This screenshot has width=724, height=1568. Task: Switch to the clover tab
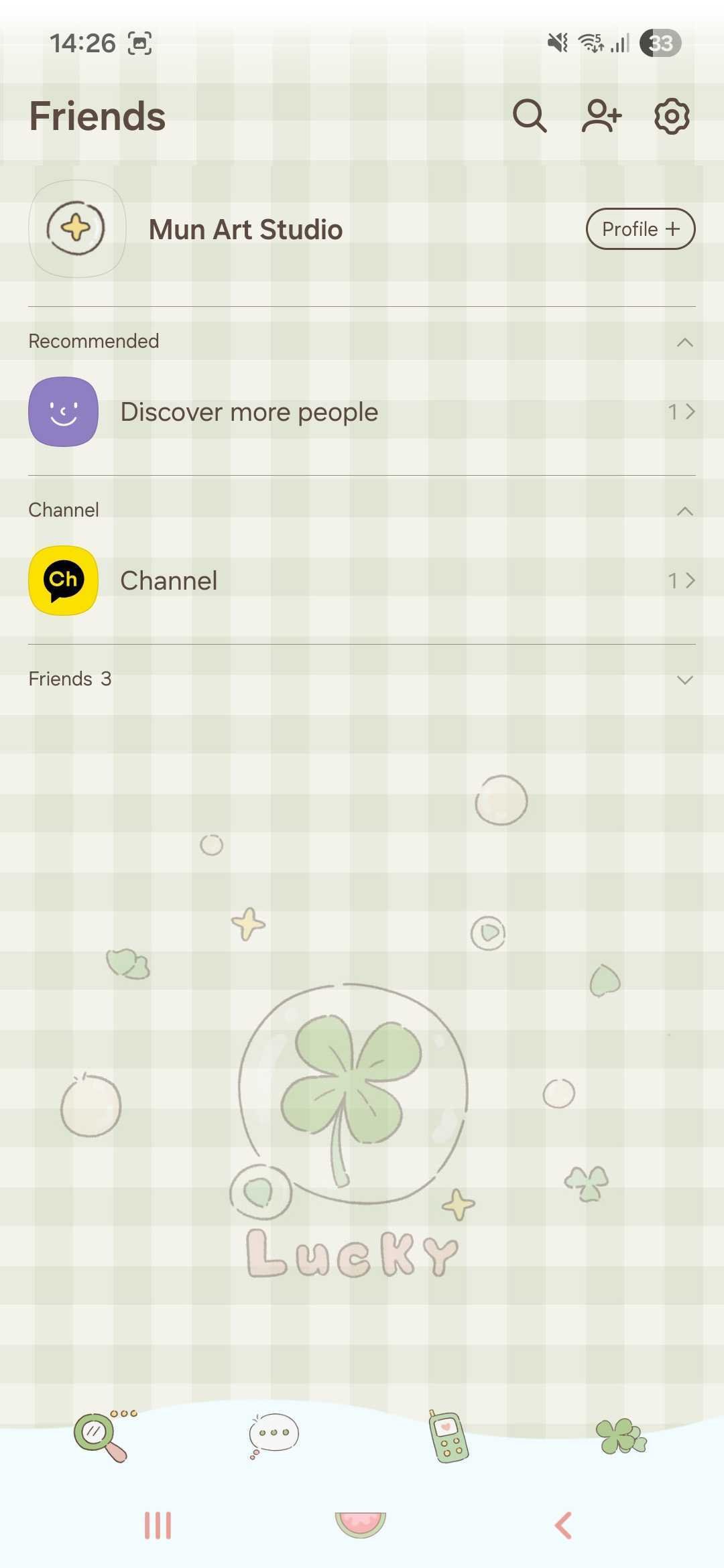pos(621,1436)
